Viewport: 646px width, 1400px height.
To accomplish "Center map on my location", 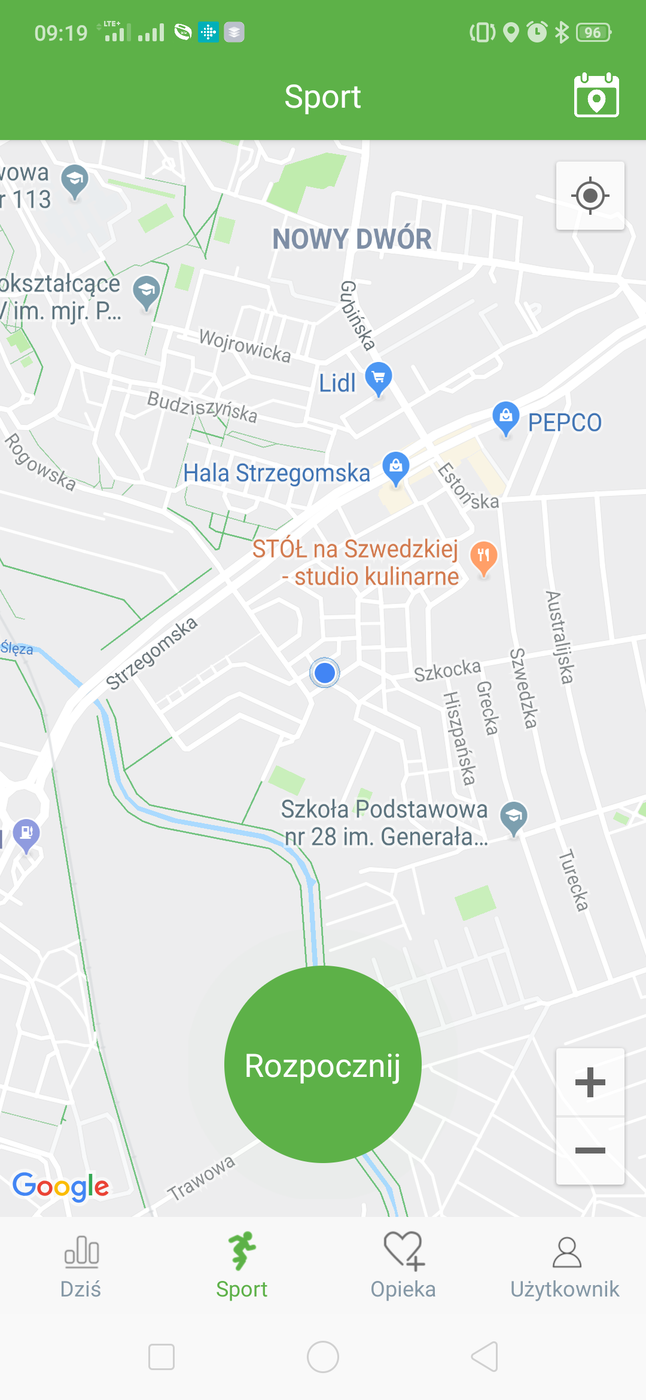I will pyautogui.click(x=590, y=196).
